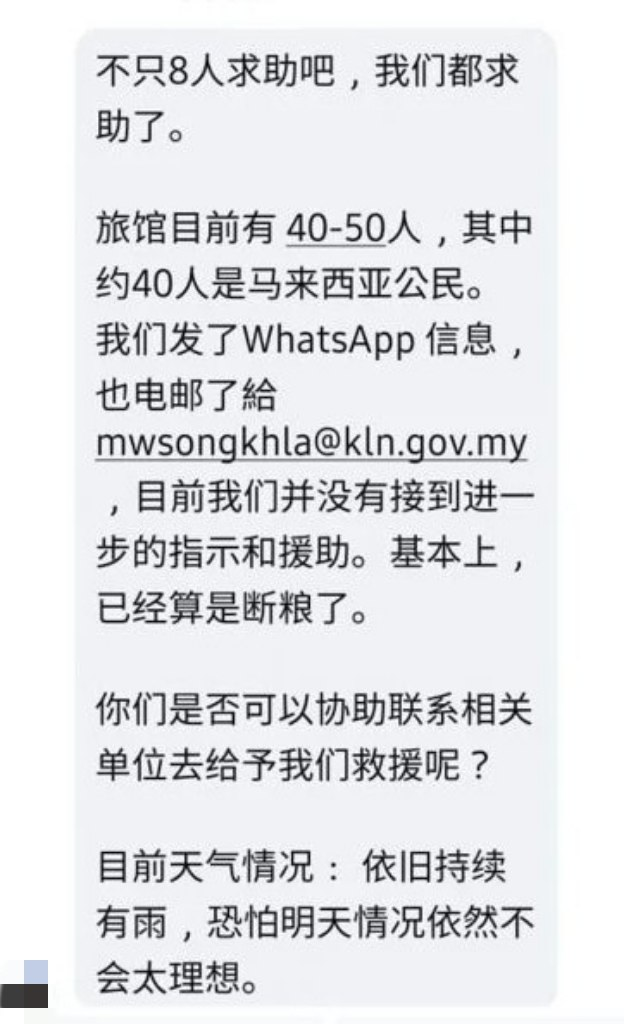
Task: Tap the underlined 40-50 number link
Action: (x=335, y=230)
